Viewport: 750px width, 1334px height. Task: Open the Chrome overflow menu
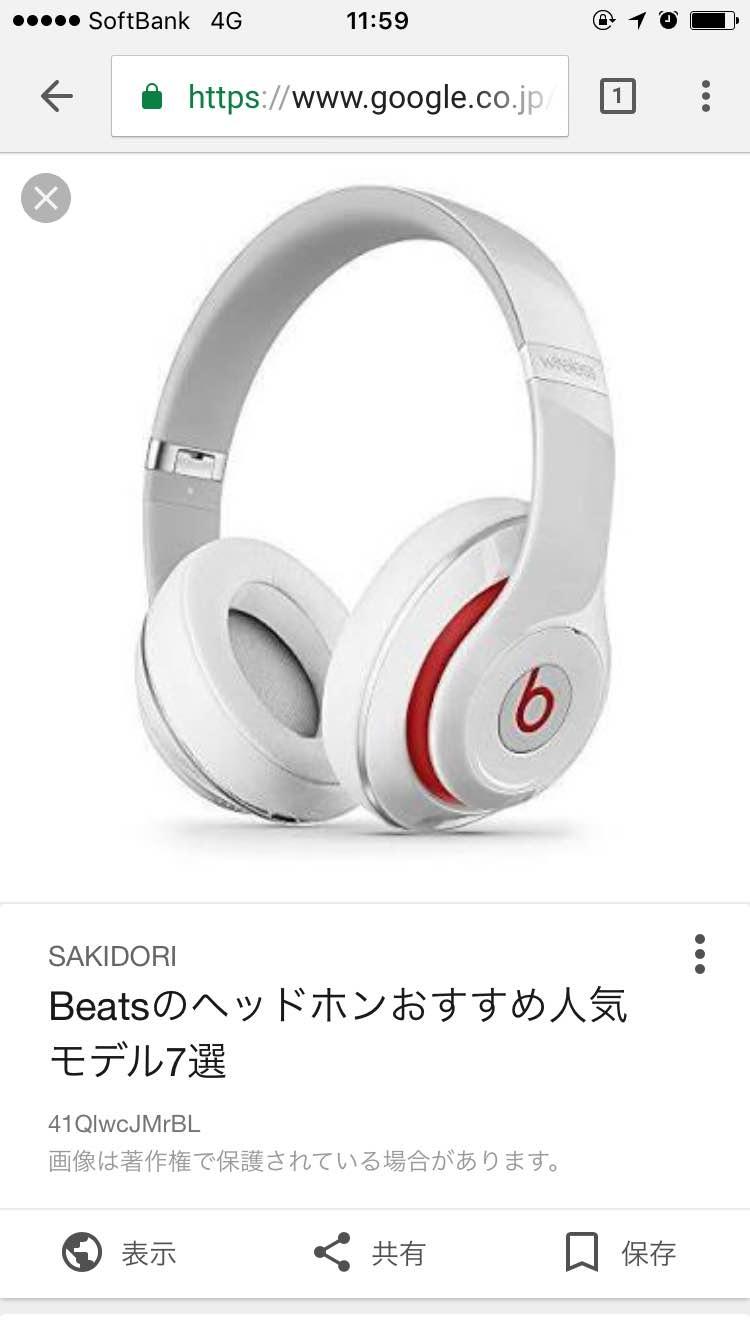706,96
